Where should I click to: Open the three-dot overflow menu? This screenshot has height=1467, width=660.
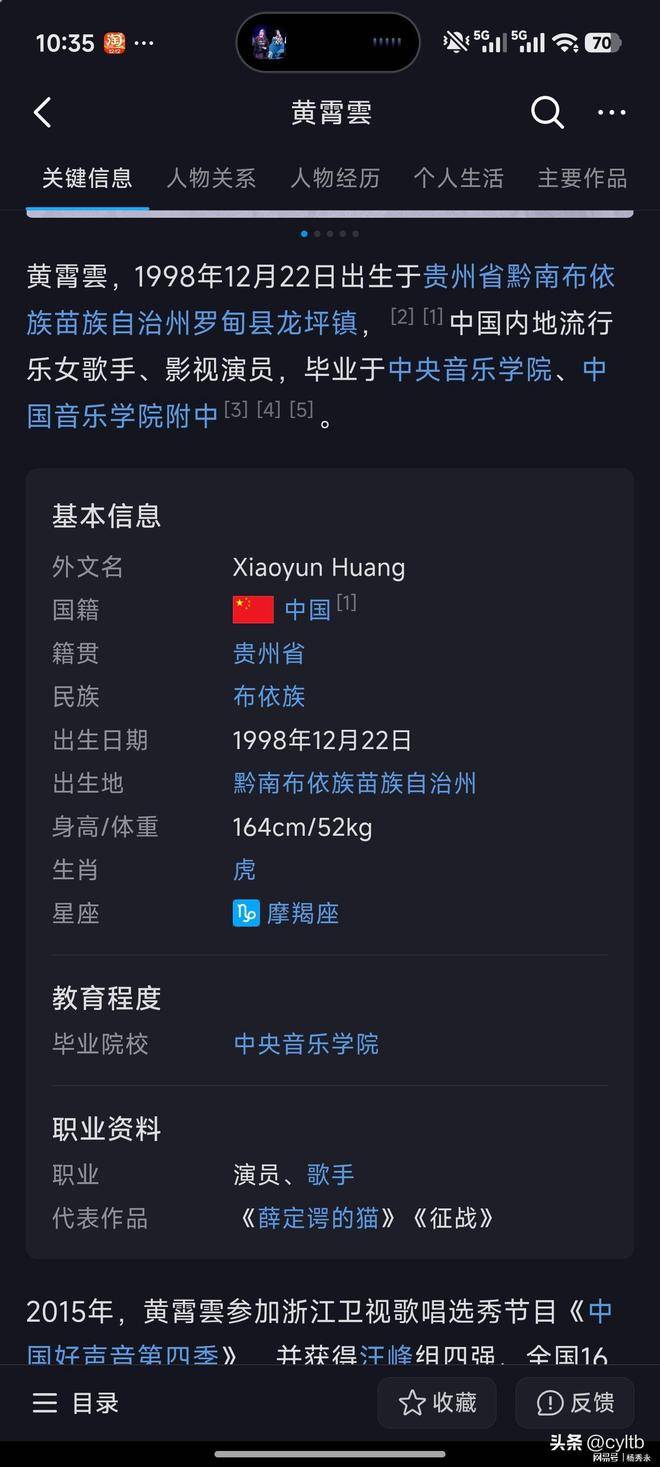(x=611, y=113)
